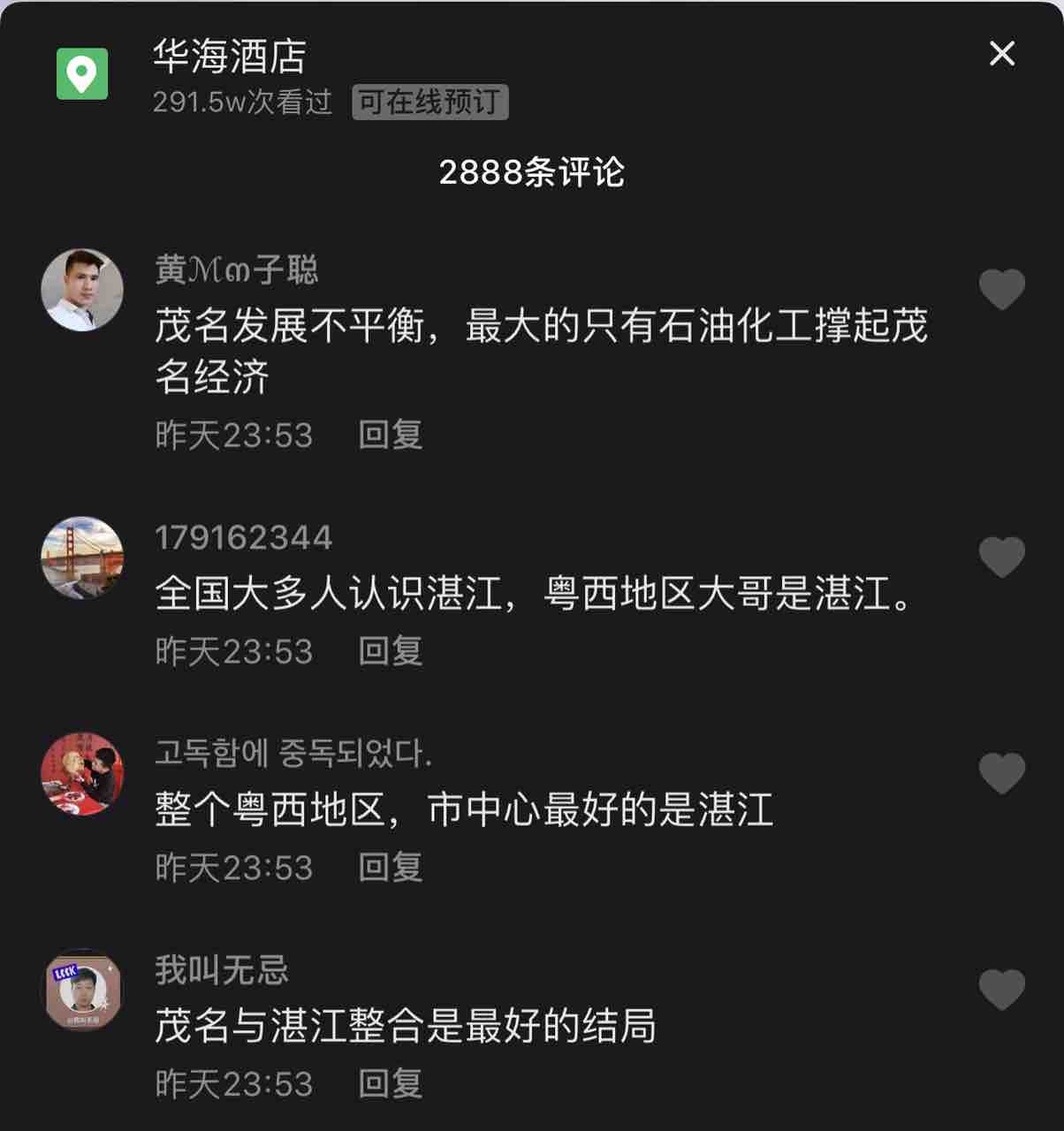Reply to 179162344's comment
1064x1131 pixels.
(x=390, y=651)
